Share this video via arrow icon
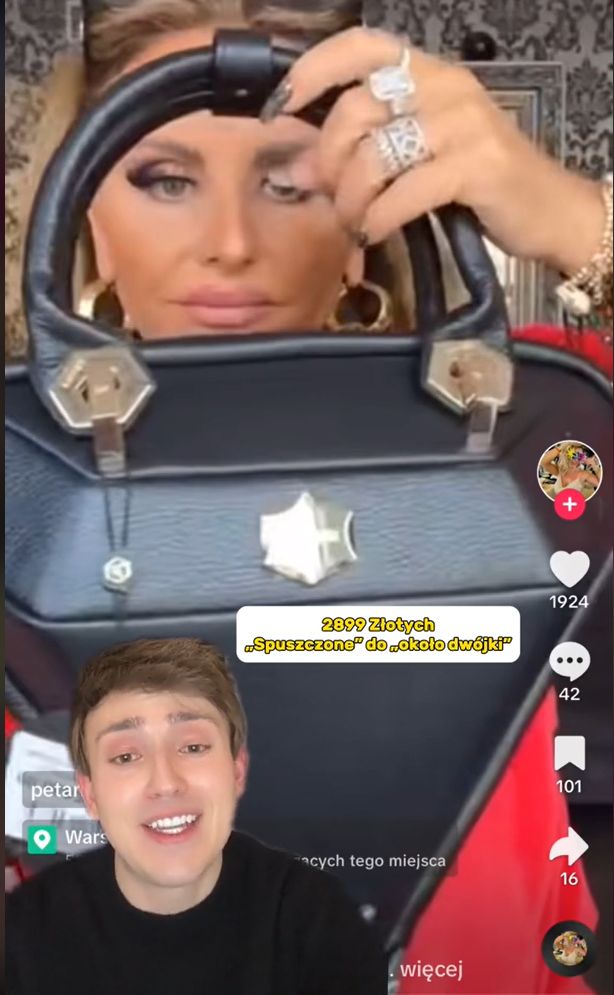Image resolution: width=614 pixels, height=995 pixels. pyautogui.click(x=569, y=847)
